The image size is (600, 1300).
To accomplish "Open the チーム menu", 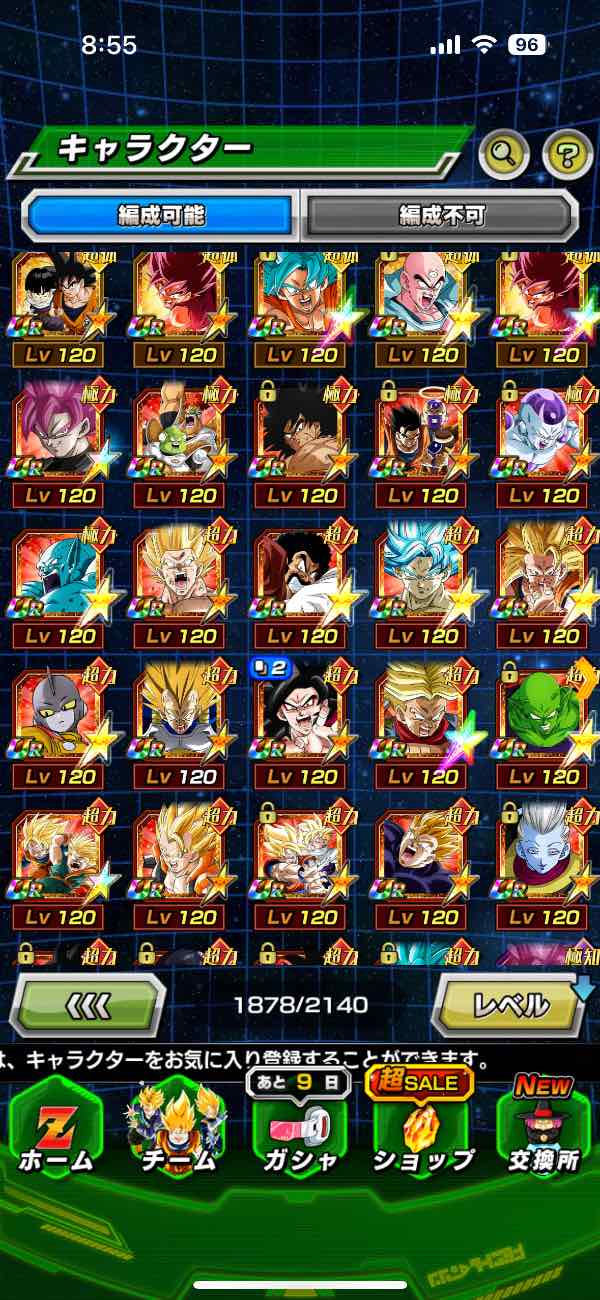I will 176,1130.
